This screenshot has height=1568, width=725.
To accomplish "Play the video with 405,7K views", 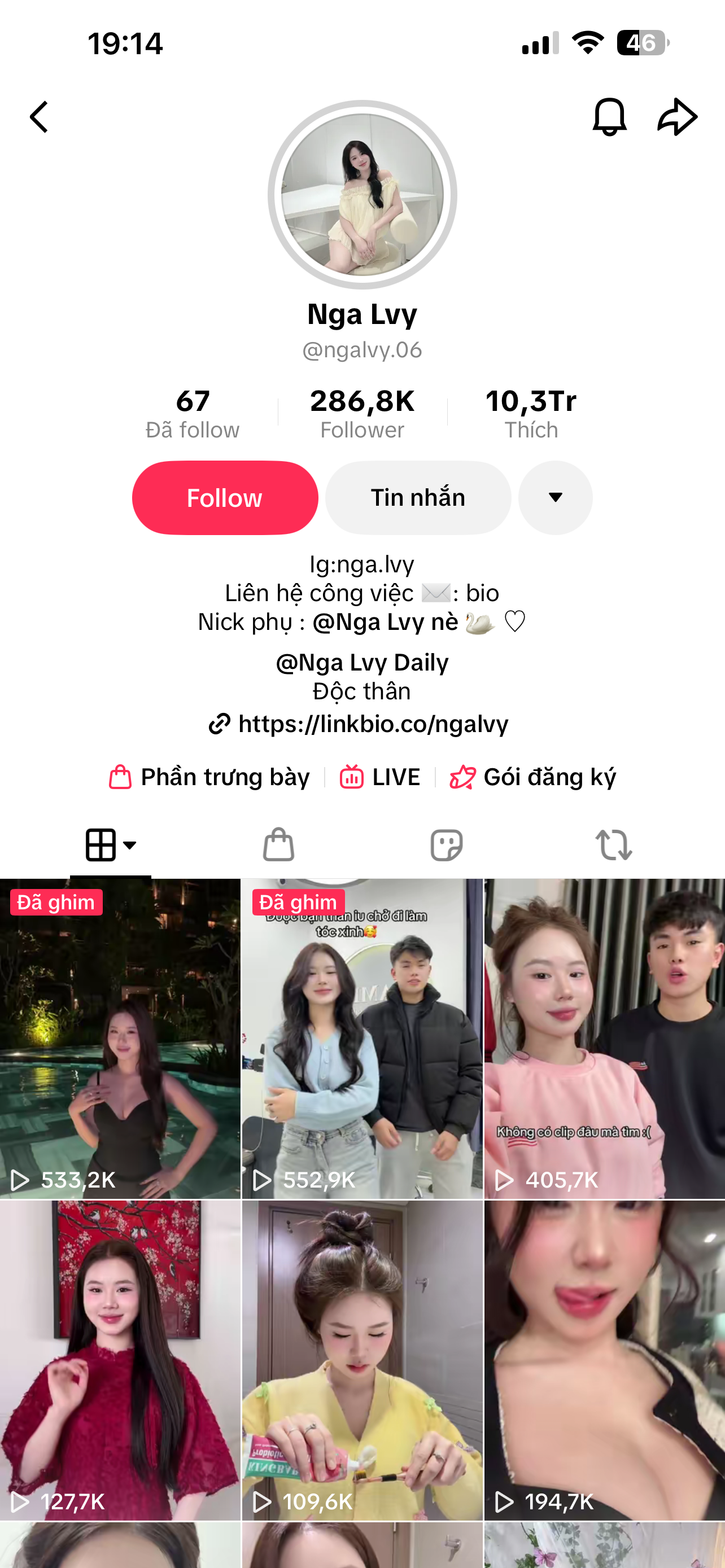I will point(604,1038).
